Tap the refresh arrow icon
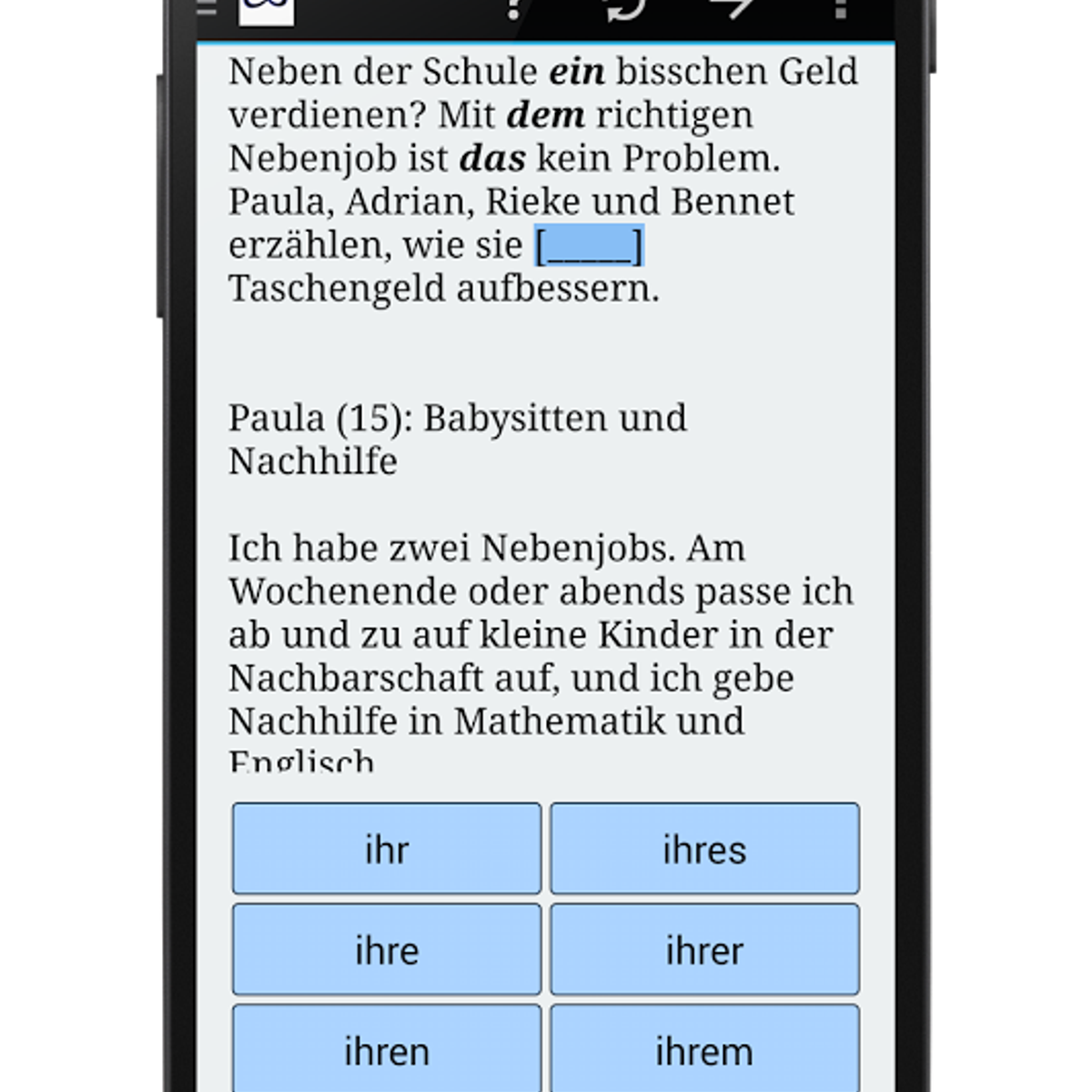The image size is (1092, 1092). click(x=625, y=9)
